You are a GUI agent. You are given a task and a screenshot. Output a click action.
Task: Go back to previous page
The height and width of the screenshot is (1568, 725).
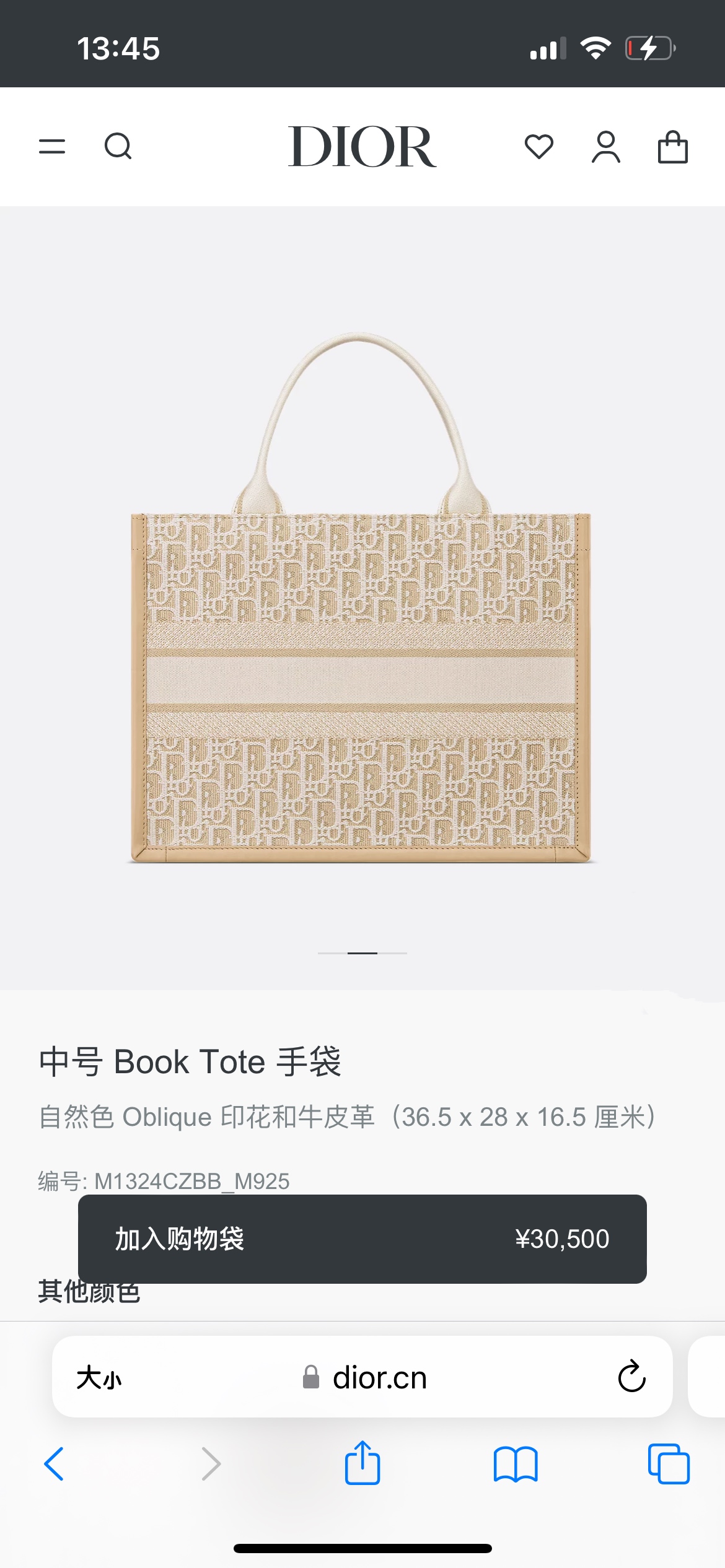tap(55, 1464)
